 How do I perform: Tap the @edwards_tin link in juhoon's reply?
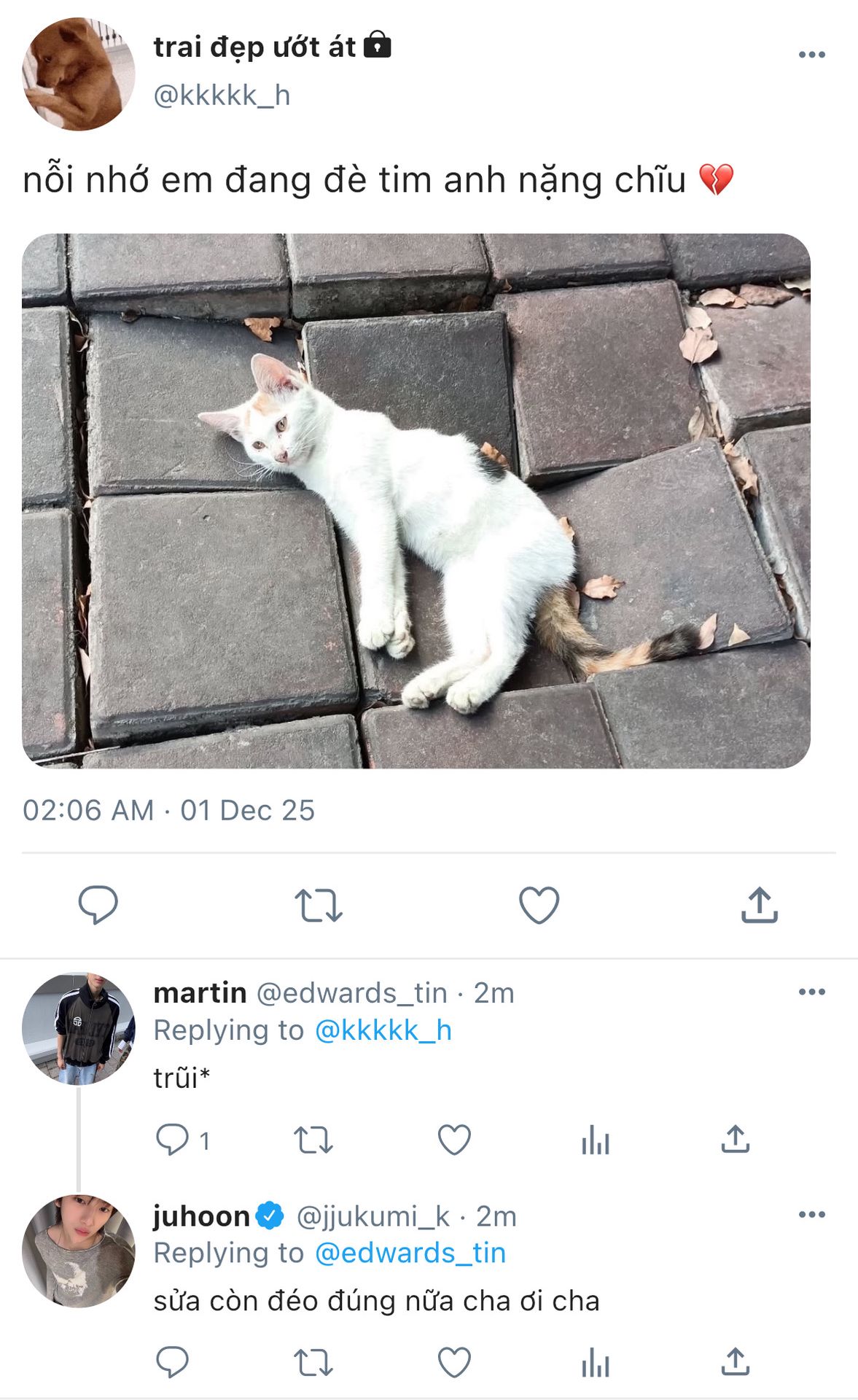[410, 1253]
